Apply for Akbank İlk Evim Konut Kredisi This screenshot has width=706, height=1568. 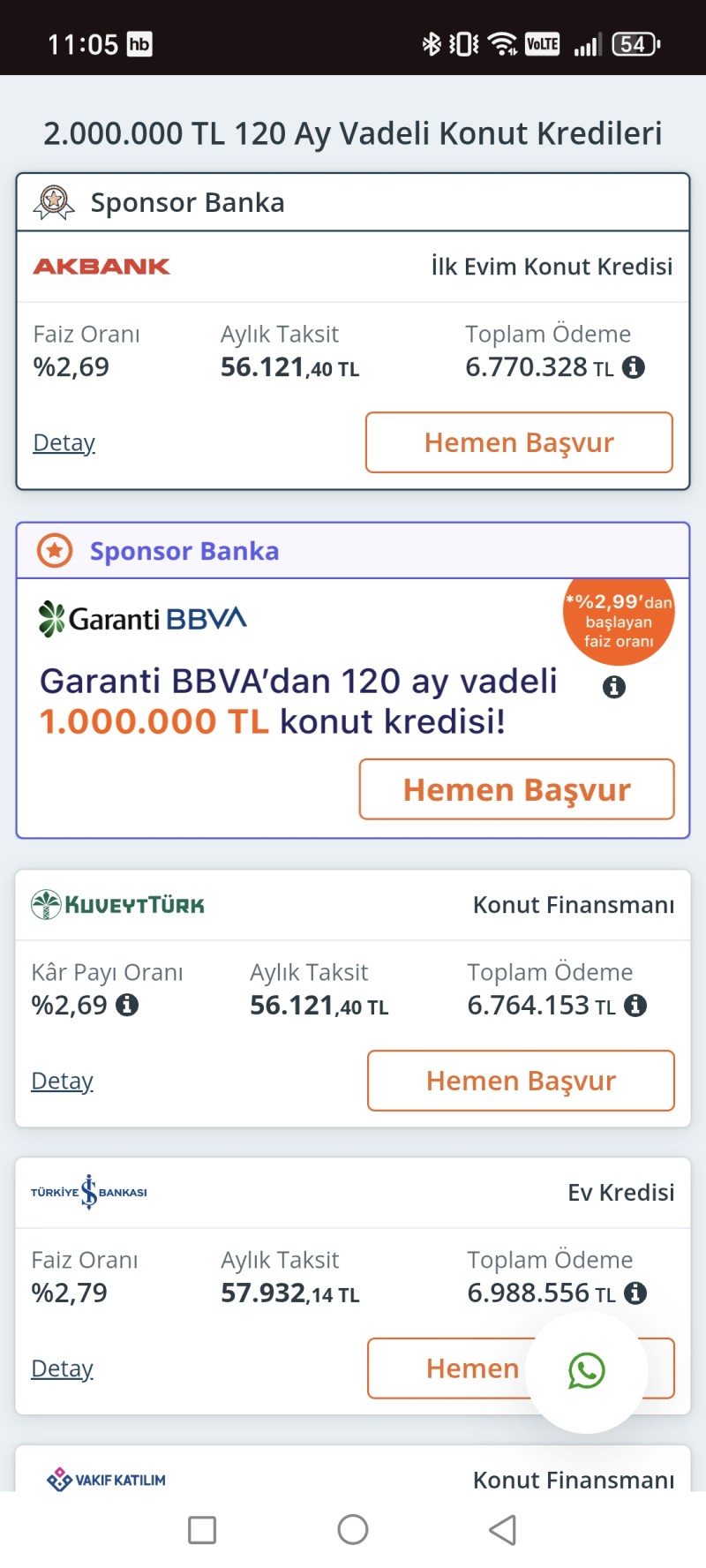519,442
